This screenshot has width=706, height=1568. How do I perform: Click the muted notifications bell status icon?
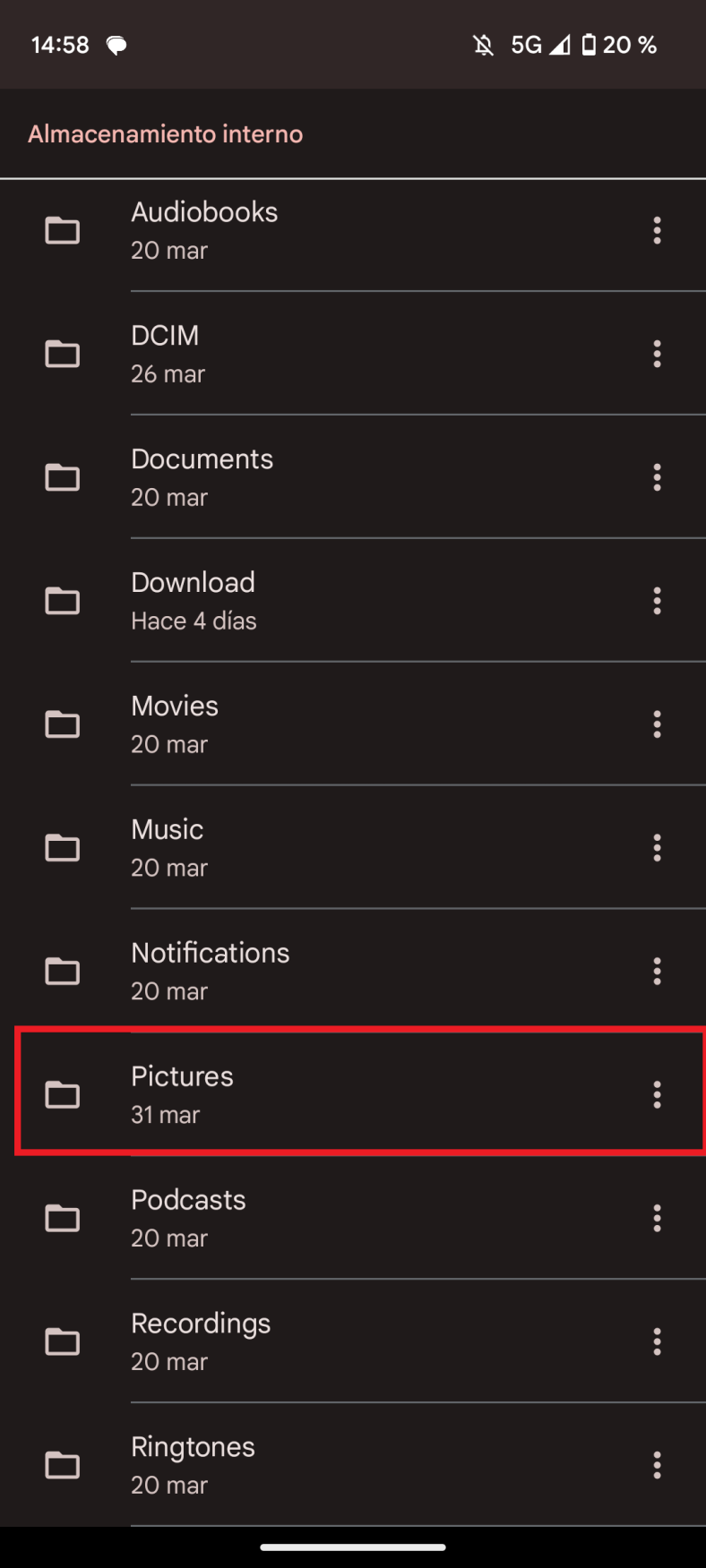pos(483,45)
